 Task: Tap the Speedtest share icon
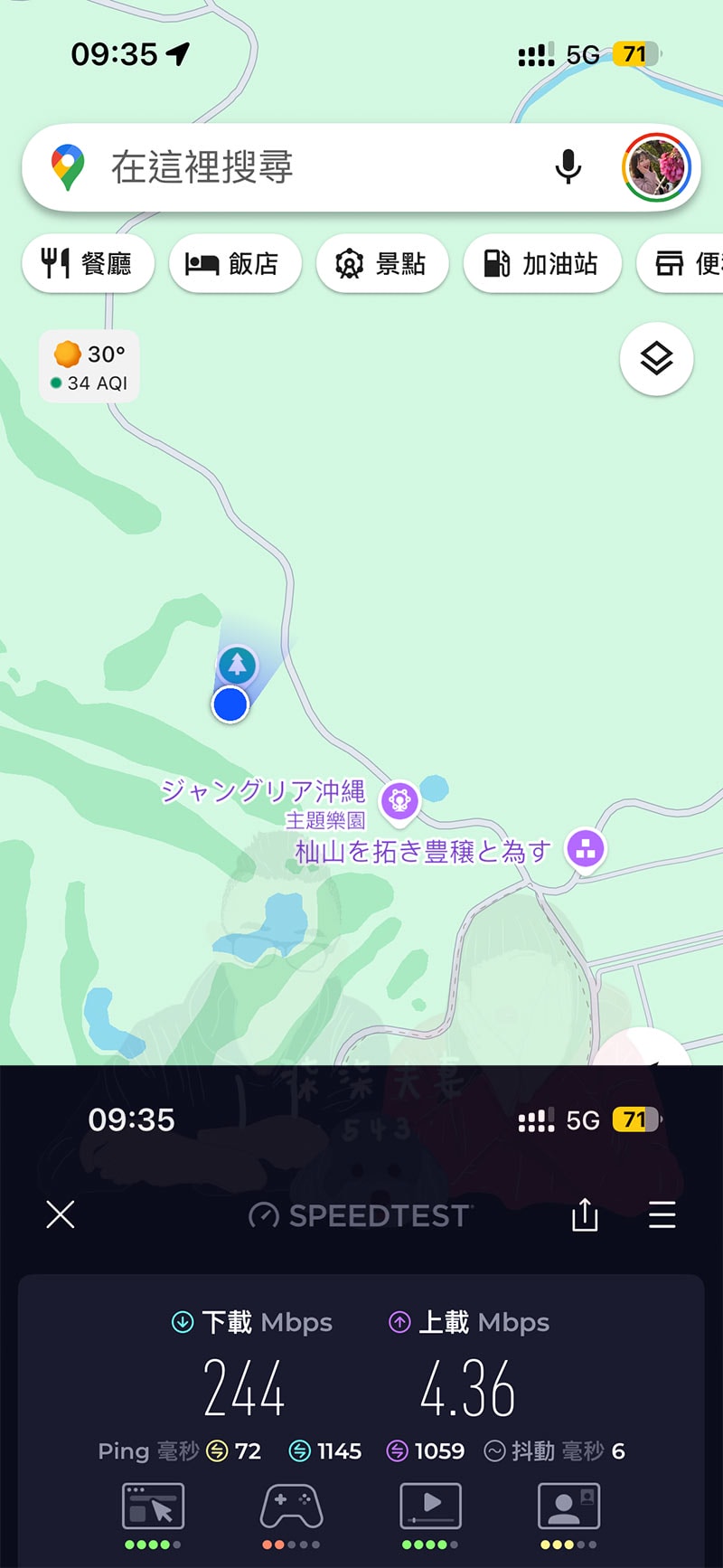pos(585,1215)
